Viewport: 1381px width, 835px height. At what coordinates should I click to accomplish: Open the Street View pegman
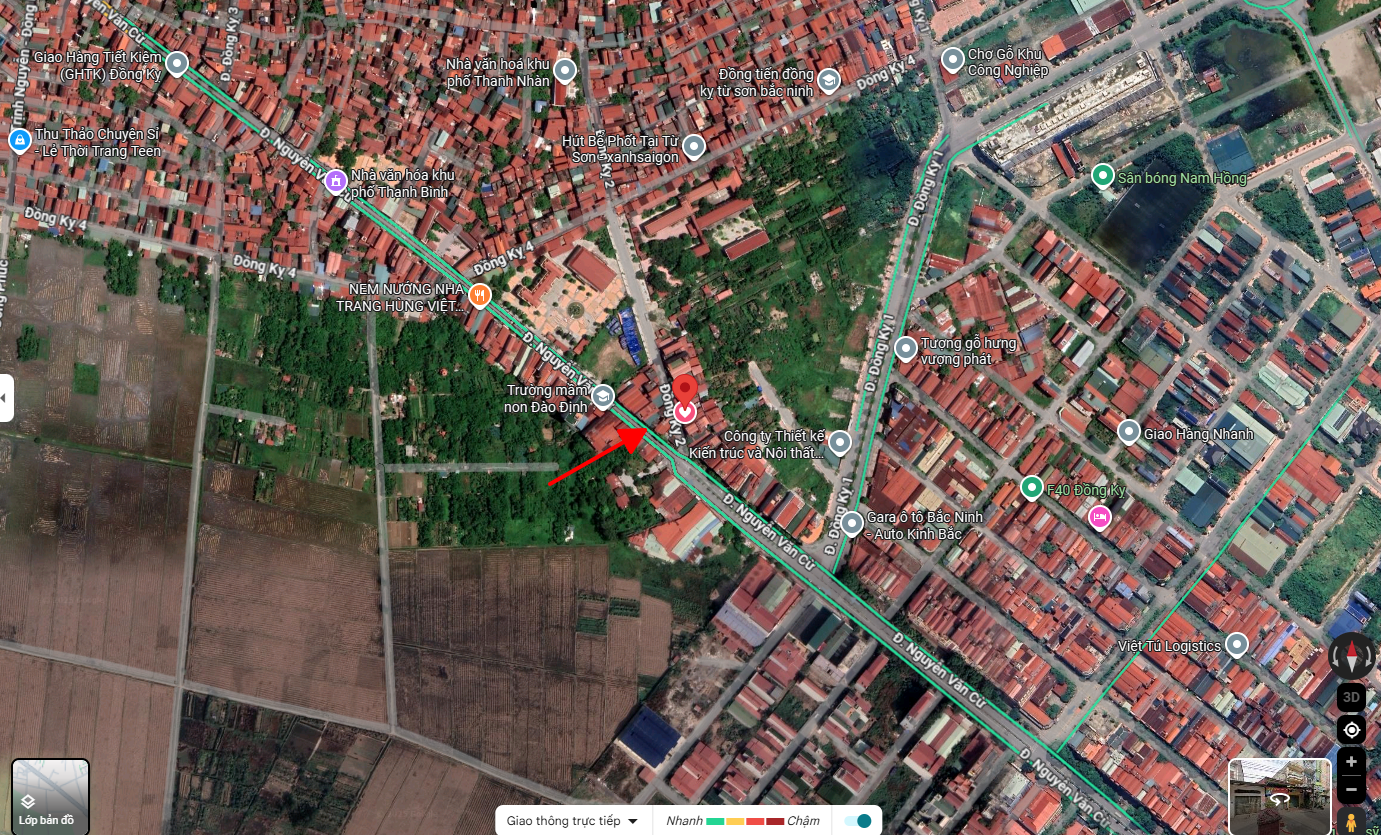[x=1351, y=822]
